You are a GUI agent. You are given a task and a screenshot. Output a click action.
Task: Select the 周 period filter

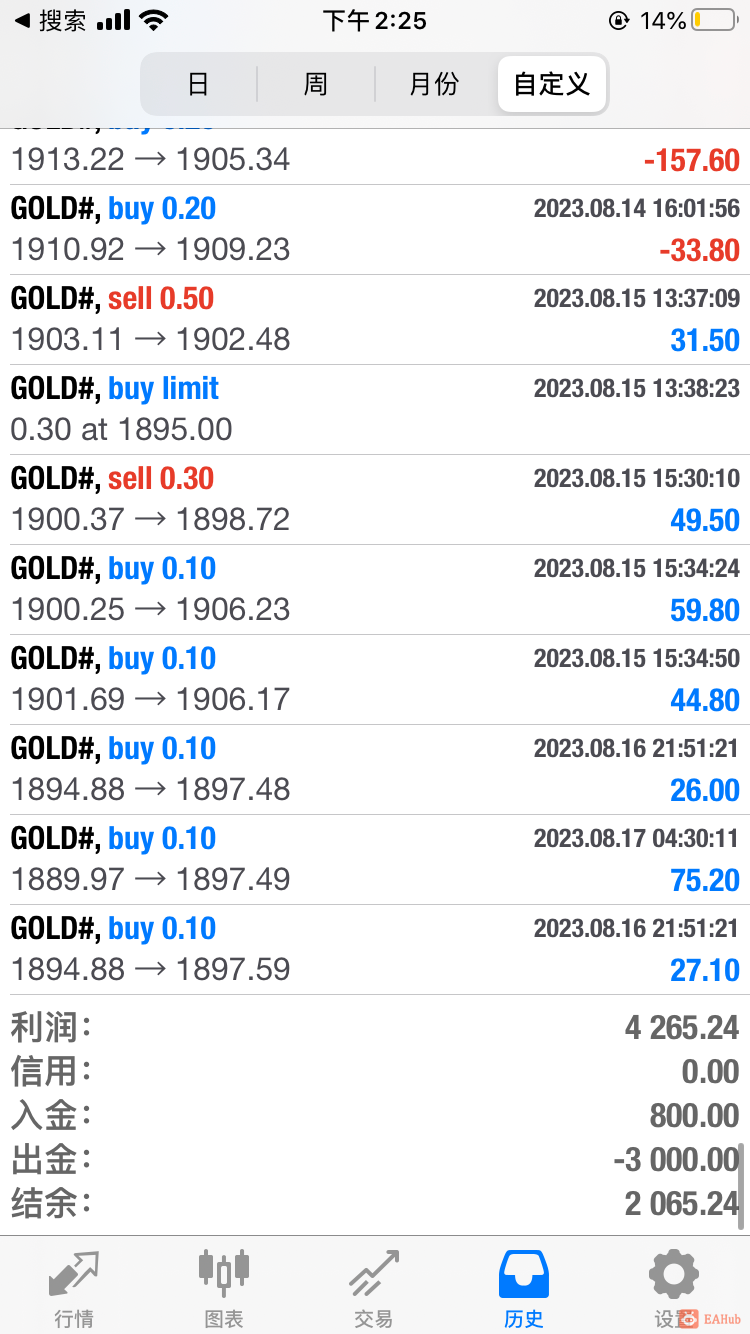click(316, 84)
